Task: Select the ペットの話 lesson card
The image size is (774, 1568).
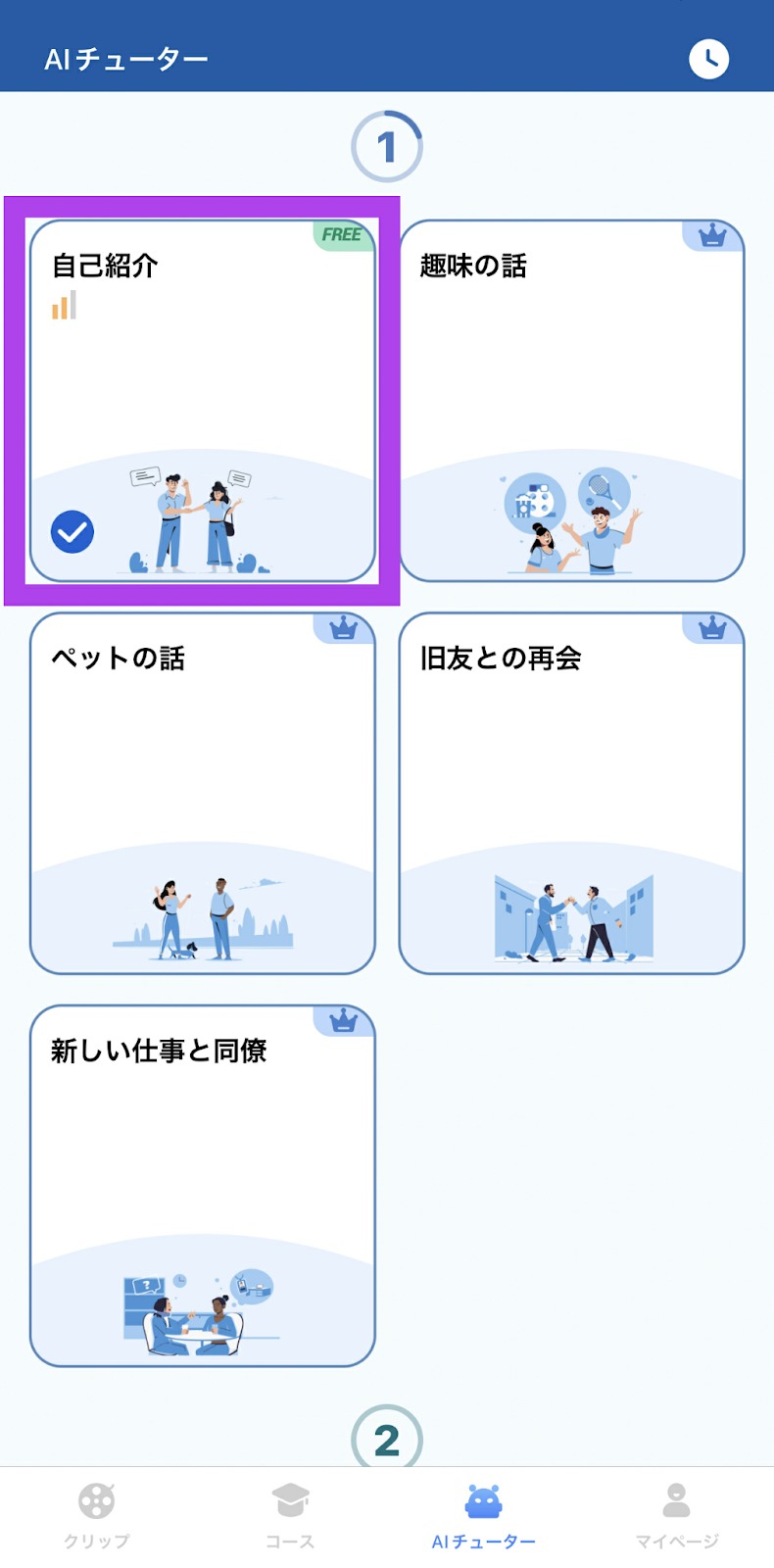Action: point(202,793)
